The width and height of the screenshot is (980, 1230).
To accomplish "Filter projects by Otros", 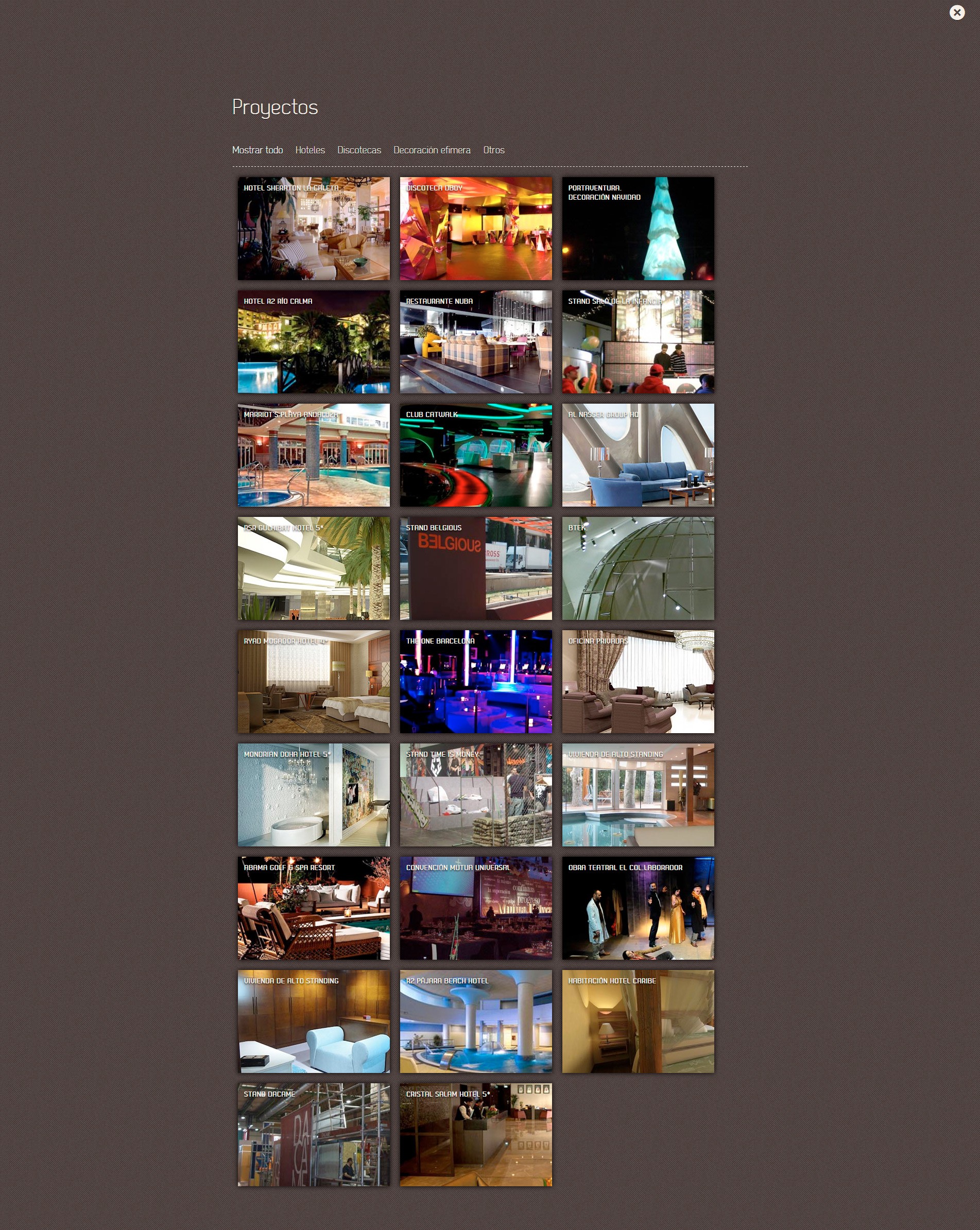I will pos(494,150).
